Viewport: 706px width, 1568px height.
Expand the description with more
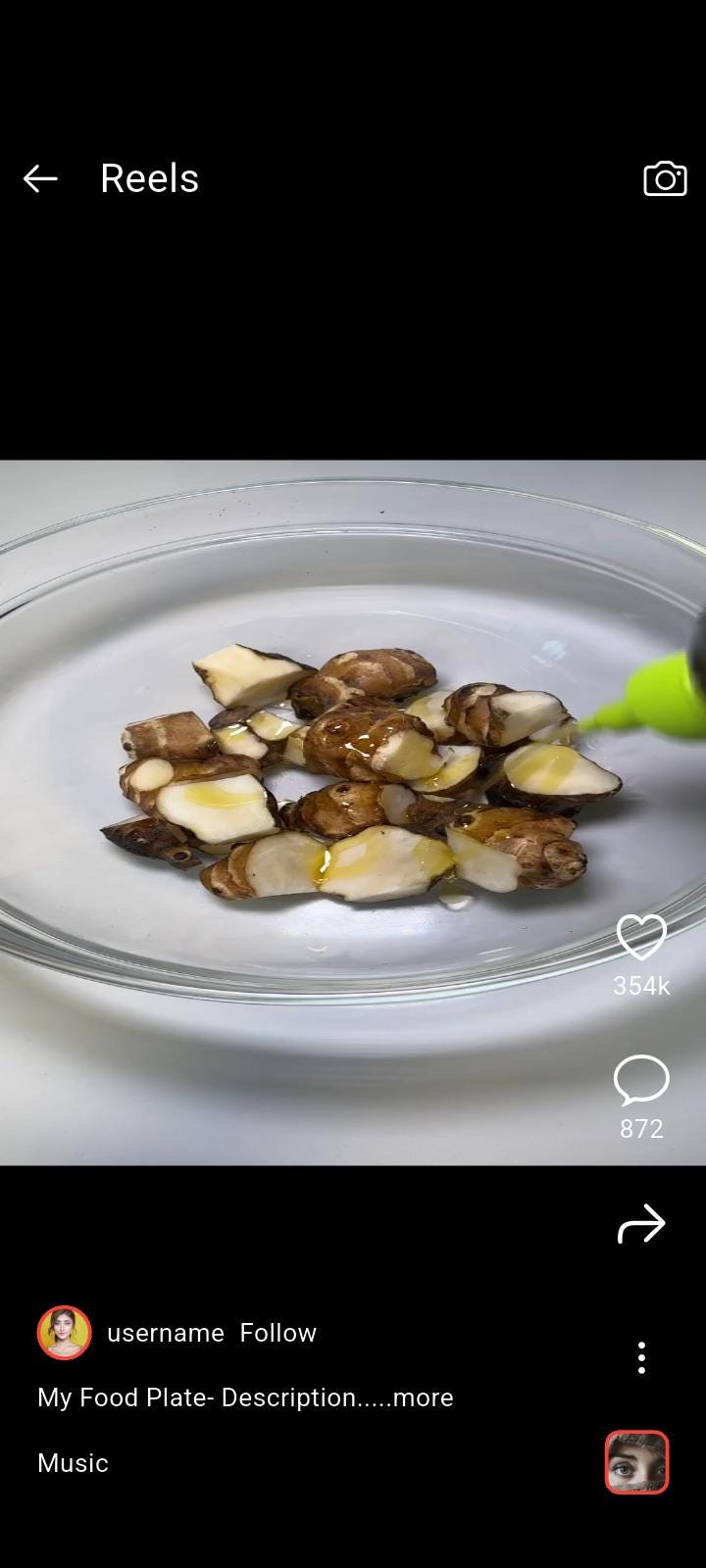tap(423, 1397)
